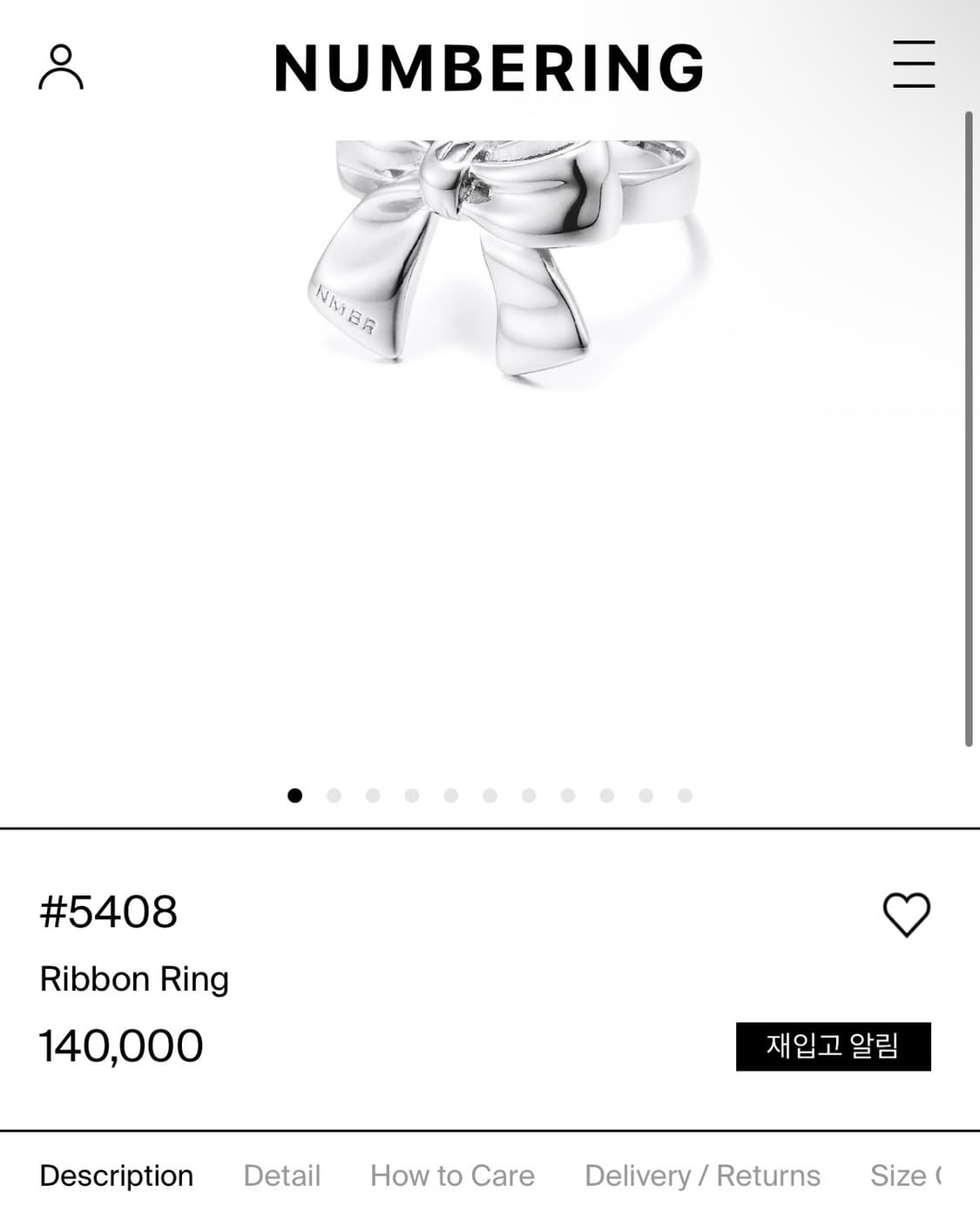
Task: Add Ribbon Ring to wishlist via heart icon
Action: (x=906, y=913)
